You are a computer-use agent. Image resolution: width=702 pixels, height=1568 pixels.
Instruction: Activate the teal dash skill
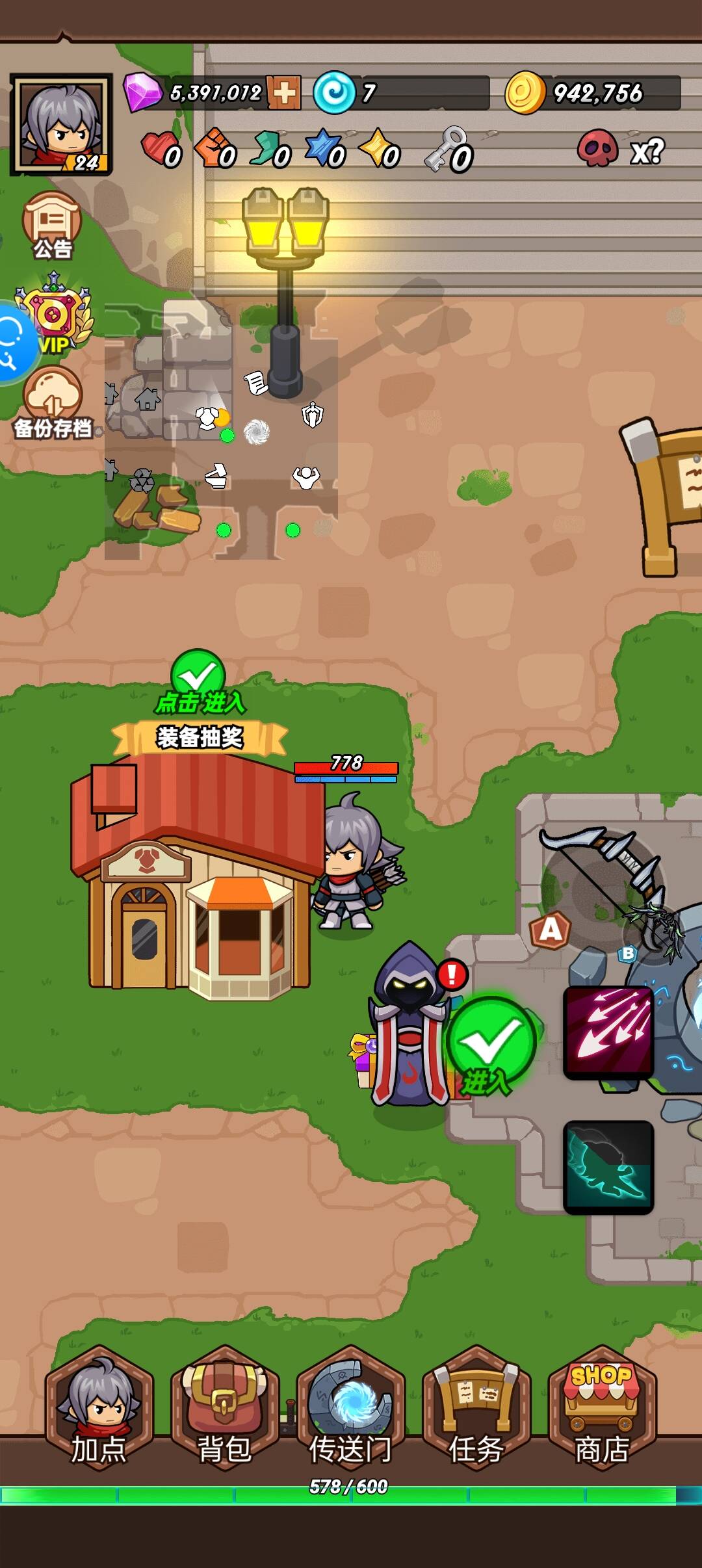(608, 1167)
